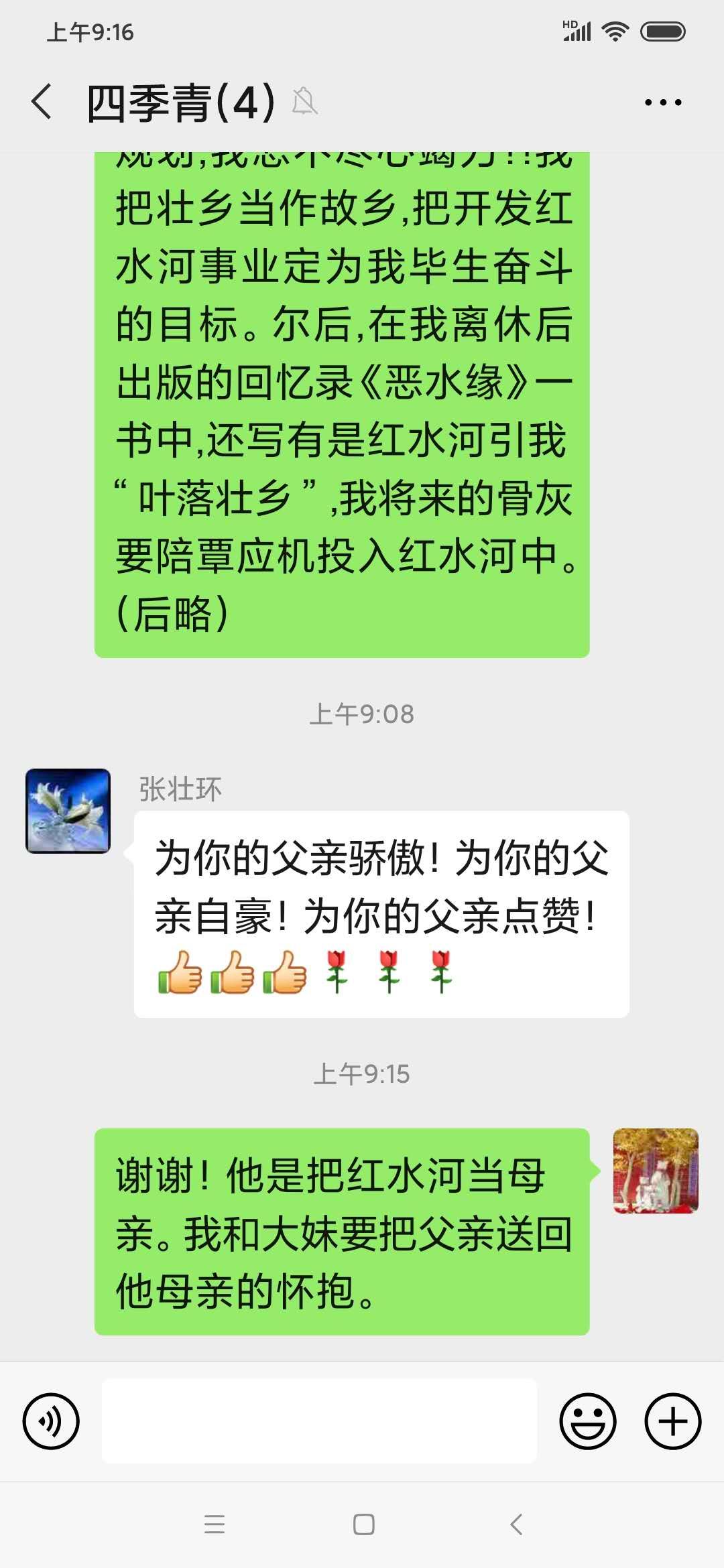View 张壮环's profile avatar
The width and height of the screenshot is (724, 1568).
68,811
